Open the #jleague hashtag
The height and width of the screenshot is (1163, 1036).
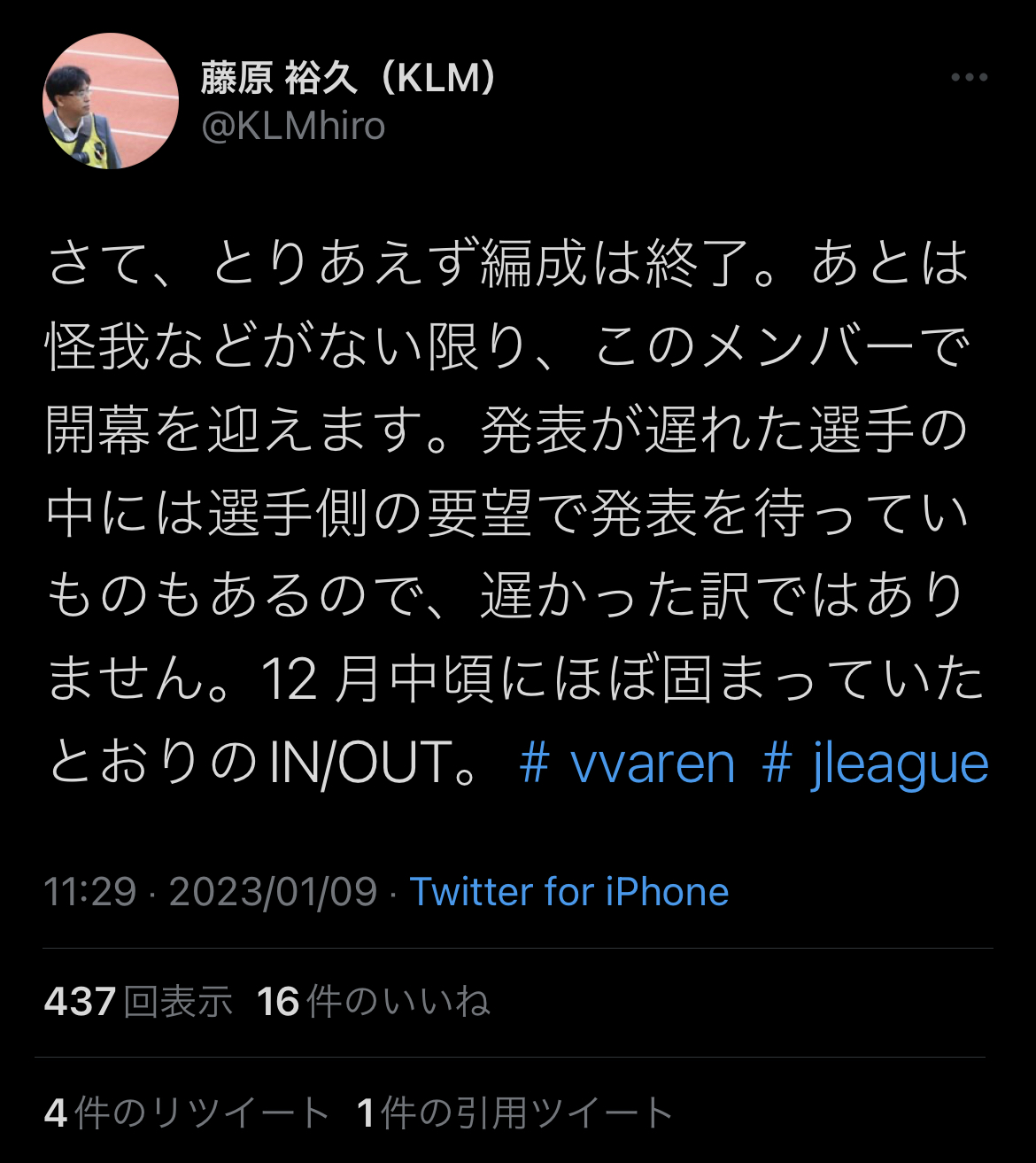pyautogui.click(x=875, y=764)
